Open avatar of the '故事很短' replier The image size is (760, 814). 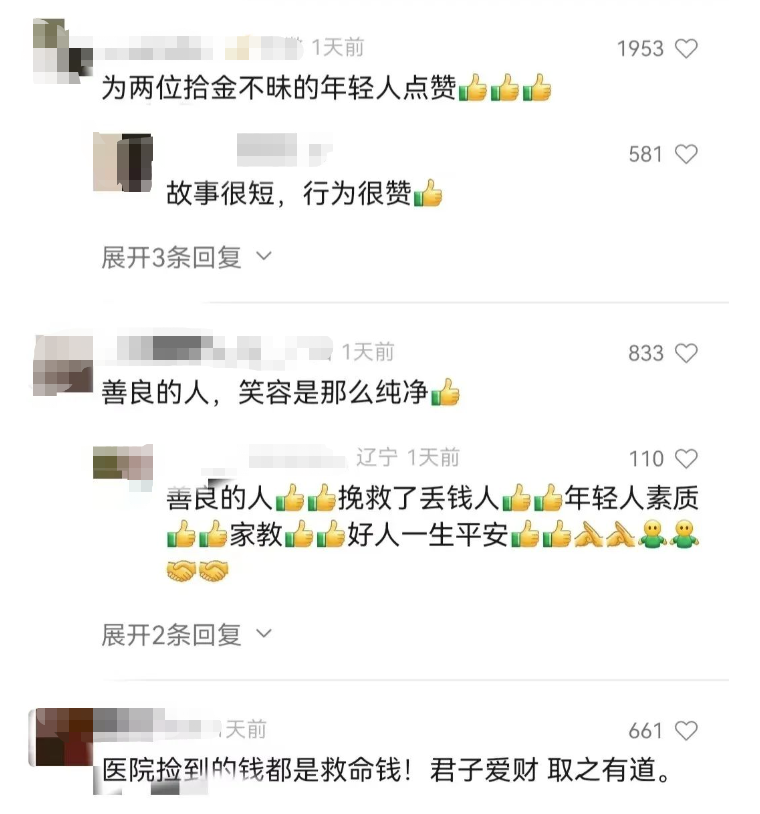[122, 162]
